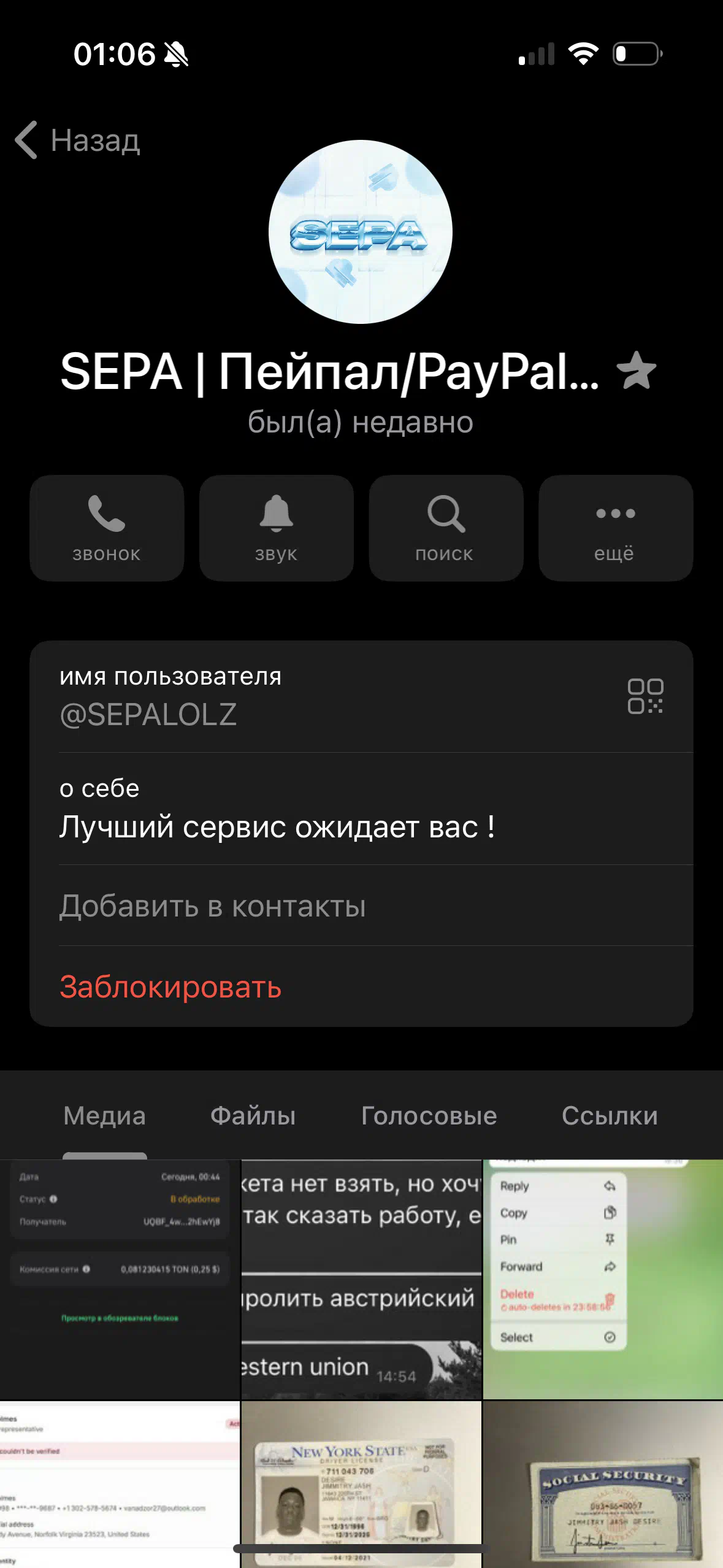
Task: Open the western union chat screenshot thumbnail
Action: tap(361, 1279)
